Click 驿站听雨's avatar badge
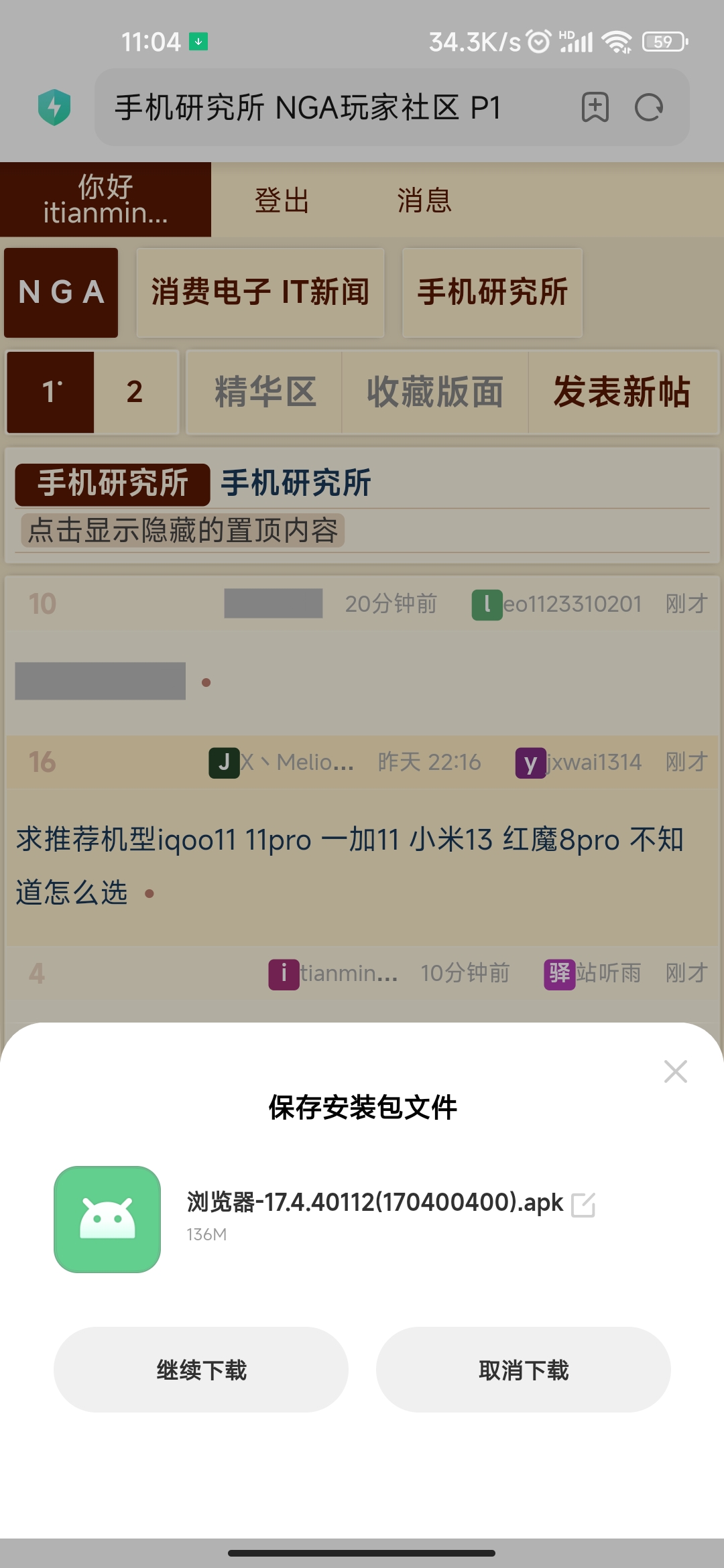This screenshot has height=1568, width=724. coord(560,974)
